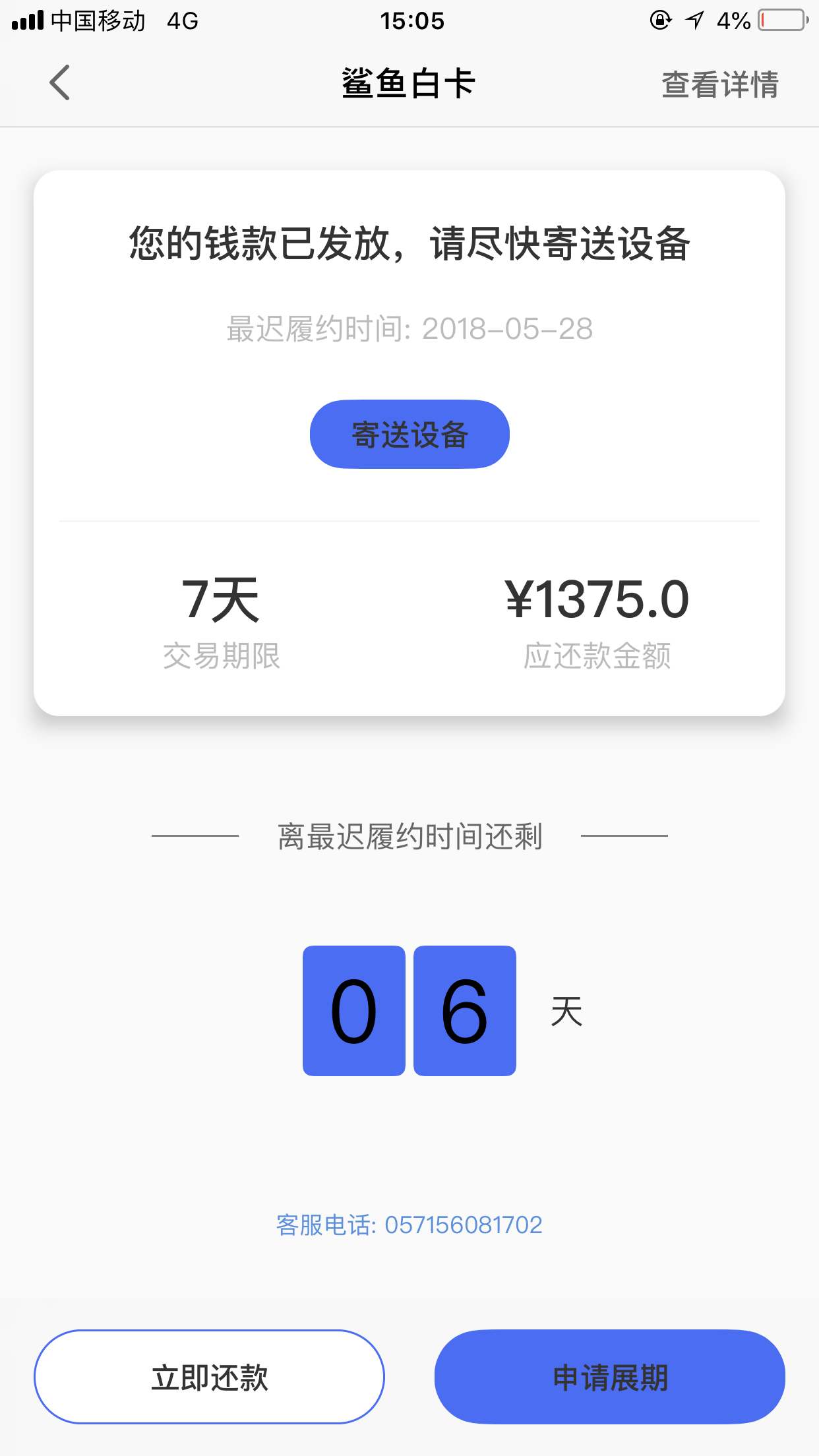Select 立即还款 to repay now
Screen dimensions: 819x1456
(x=209, y=1377)
